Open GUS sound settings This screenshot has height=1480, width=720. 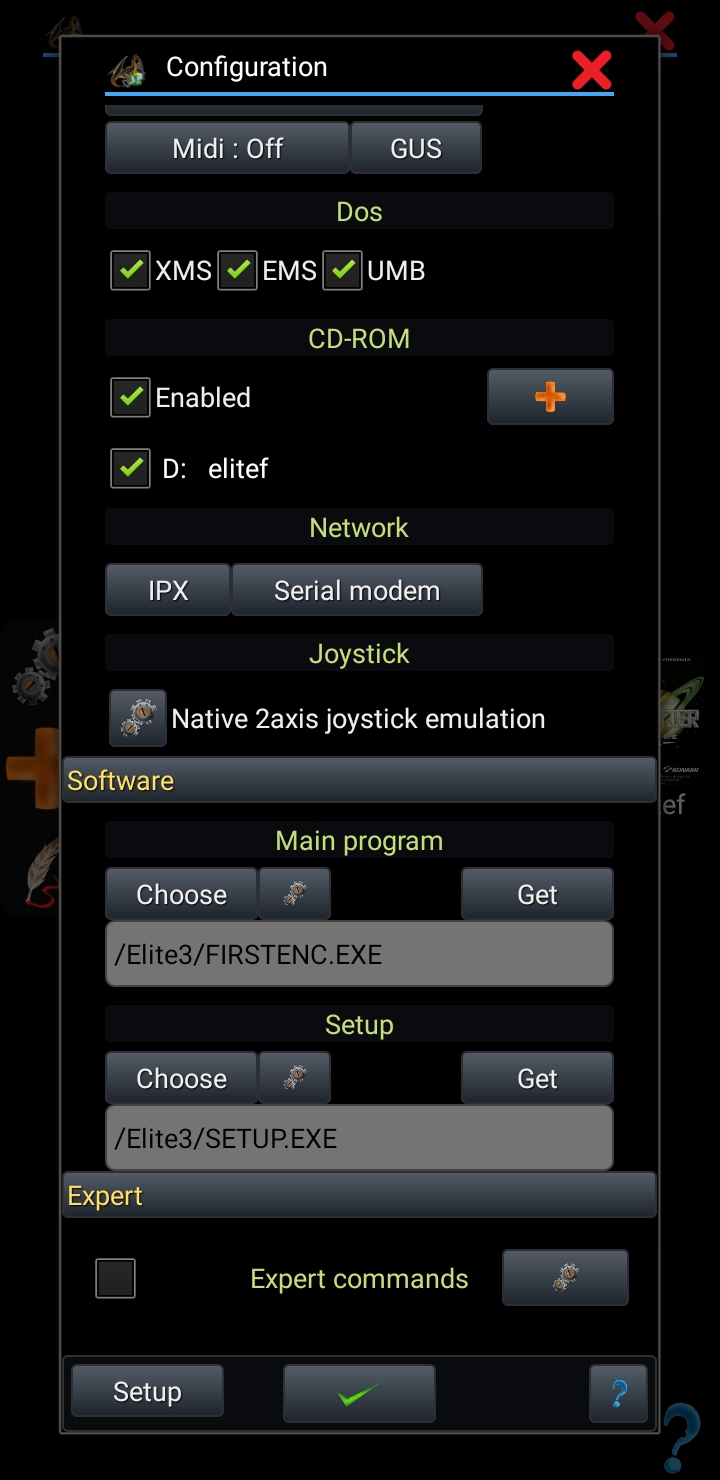(x=416, y=148)
